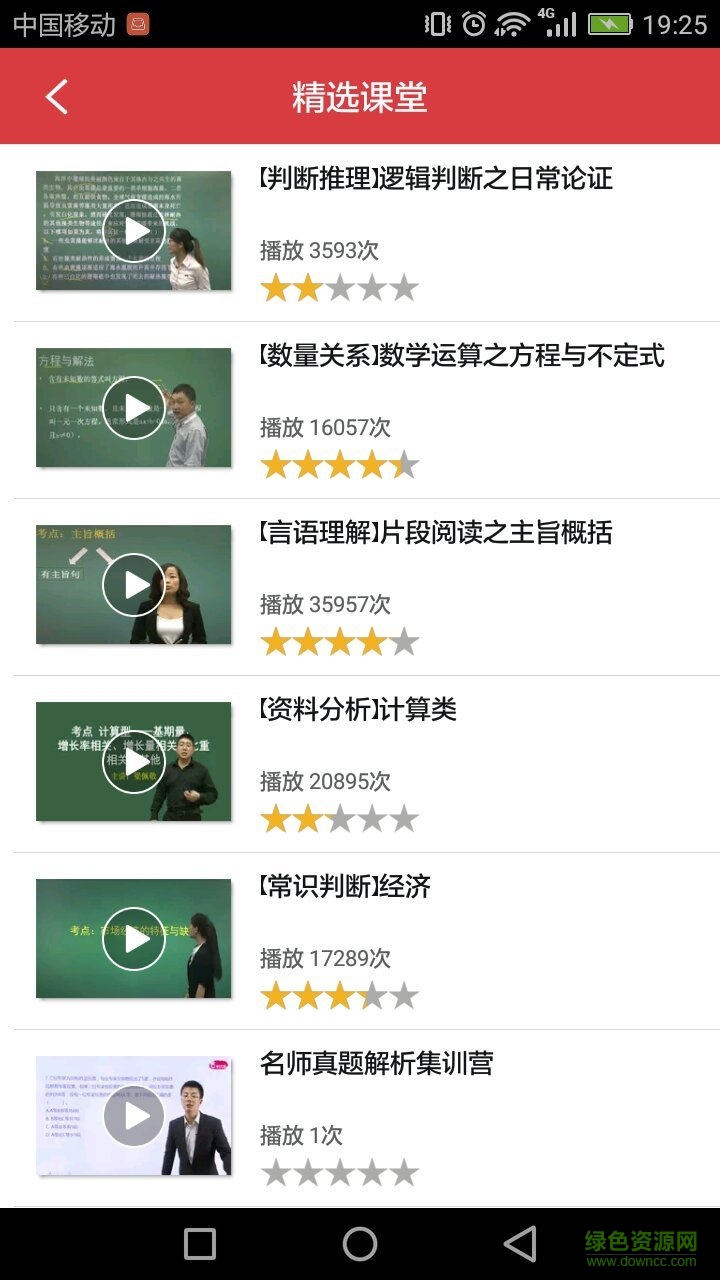720x1280 pixels.
Task: Tap the 精选课堂 header title
Action: pos(360,96)
